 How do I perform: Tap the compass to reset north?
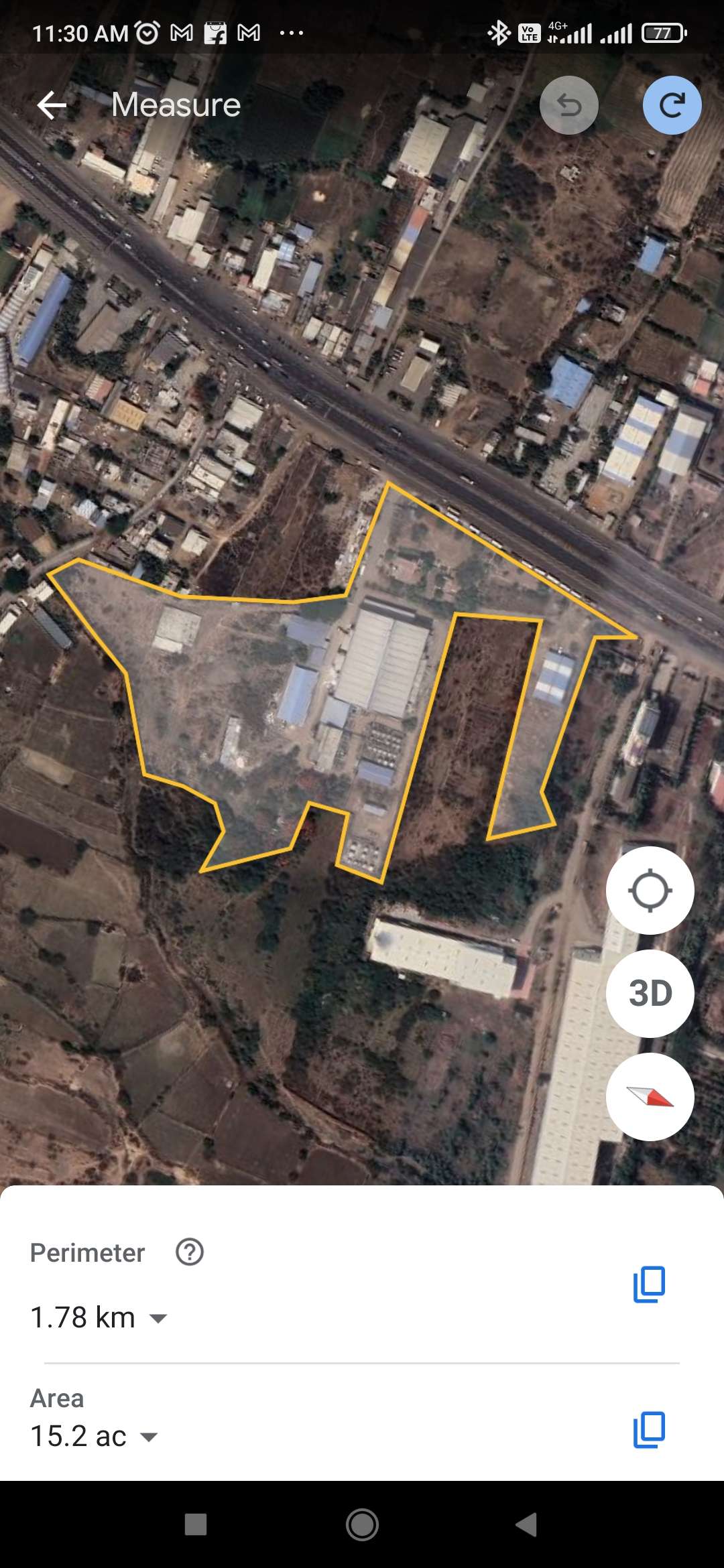point(650,1097)
